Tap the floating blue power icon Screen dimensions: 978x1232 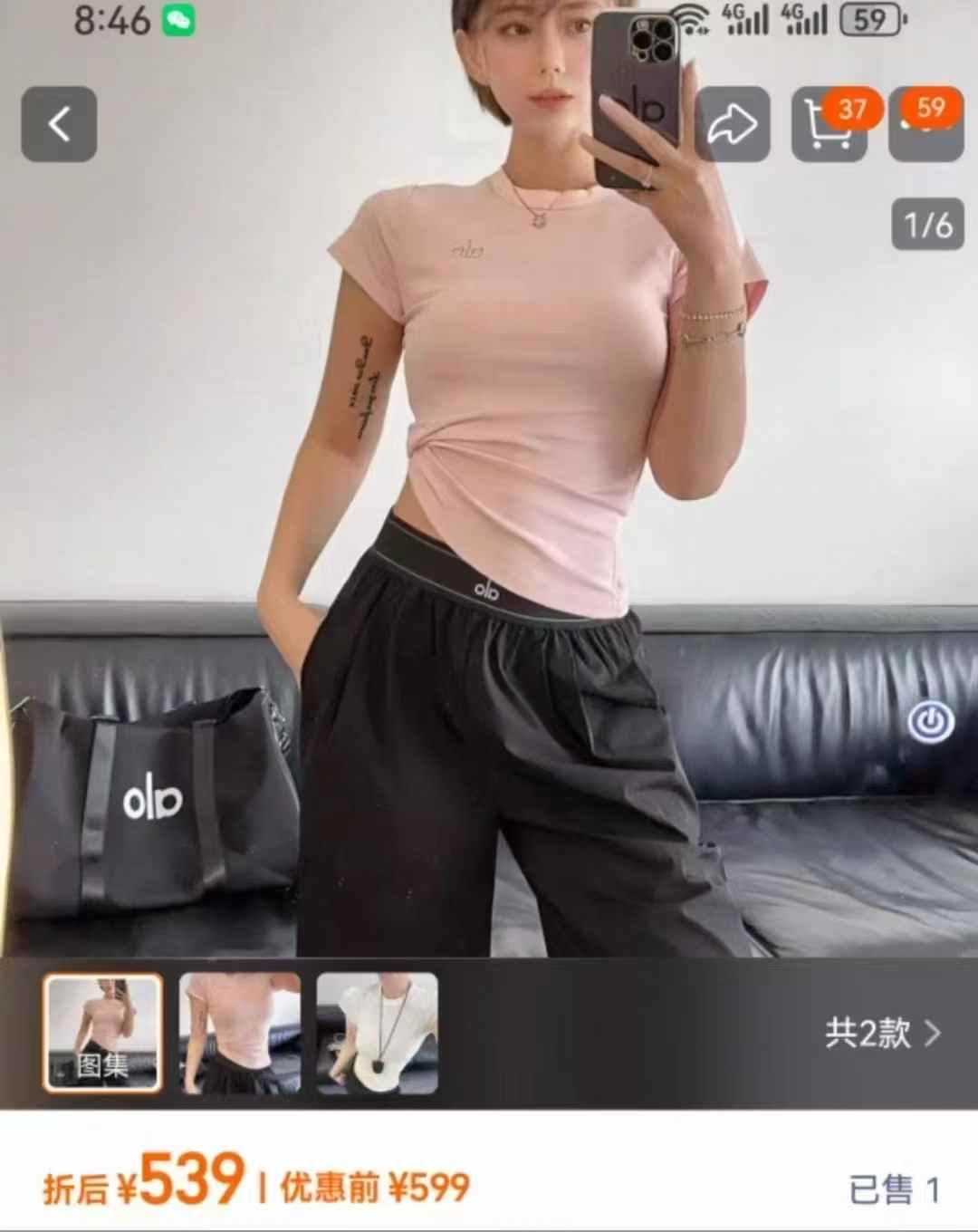(x=930, y=723)
